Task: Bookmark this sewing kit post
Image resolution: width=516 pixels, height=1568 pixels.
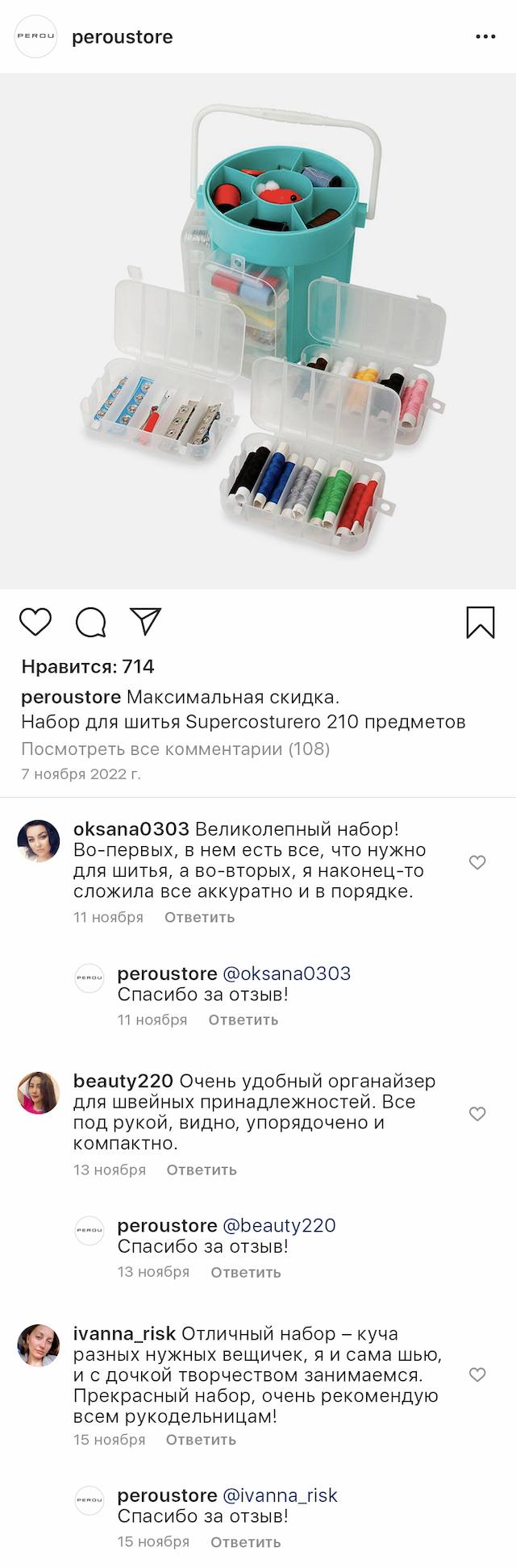Action: [480, 622]
